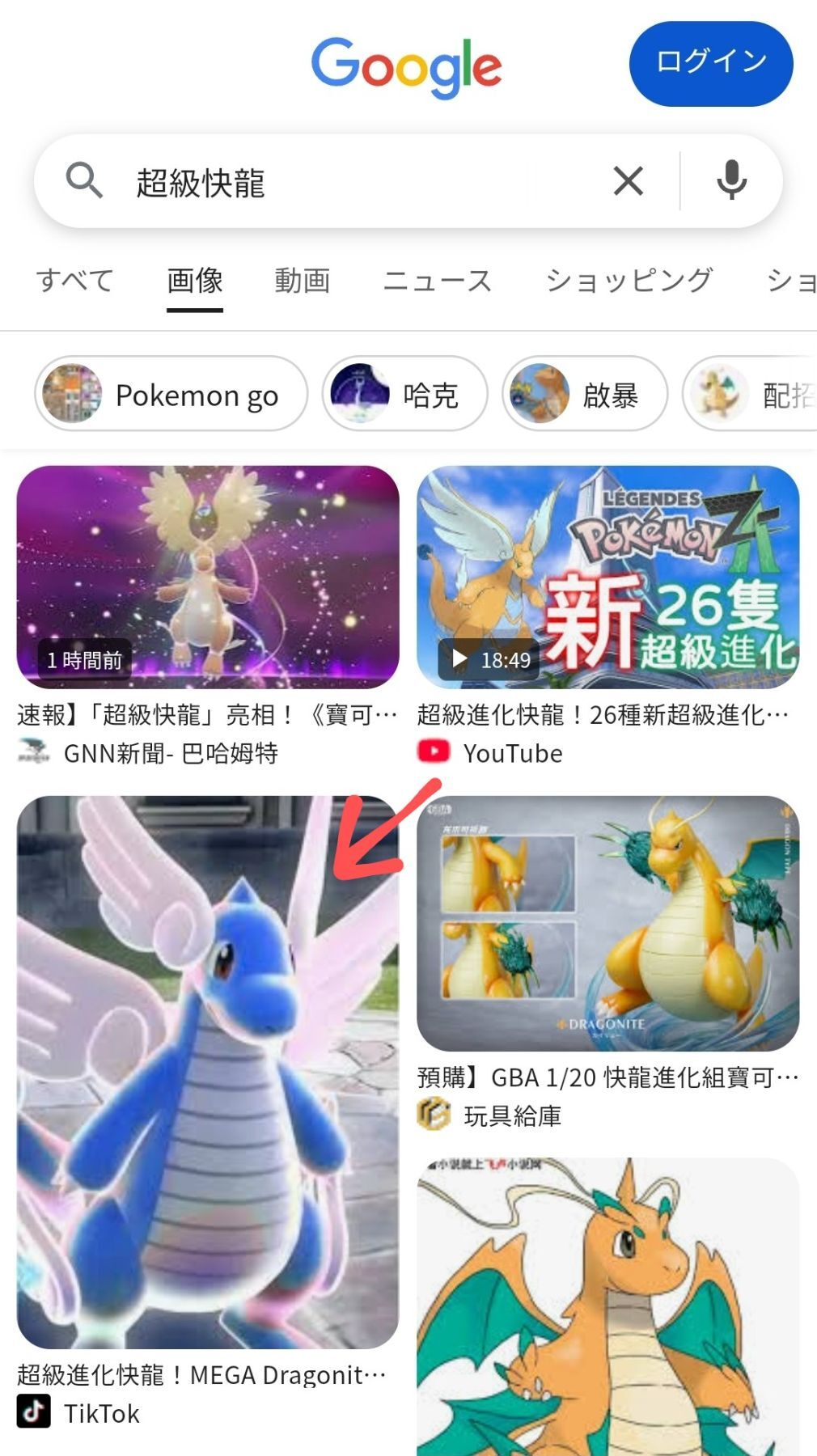Tap the magnifier search icon
817x1456 pixels.
click(x=84, y=180)
